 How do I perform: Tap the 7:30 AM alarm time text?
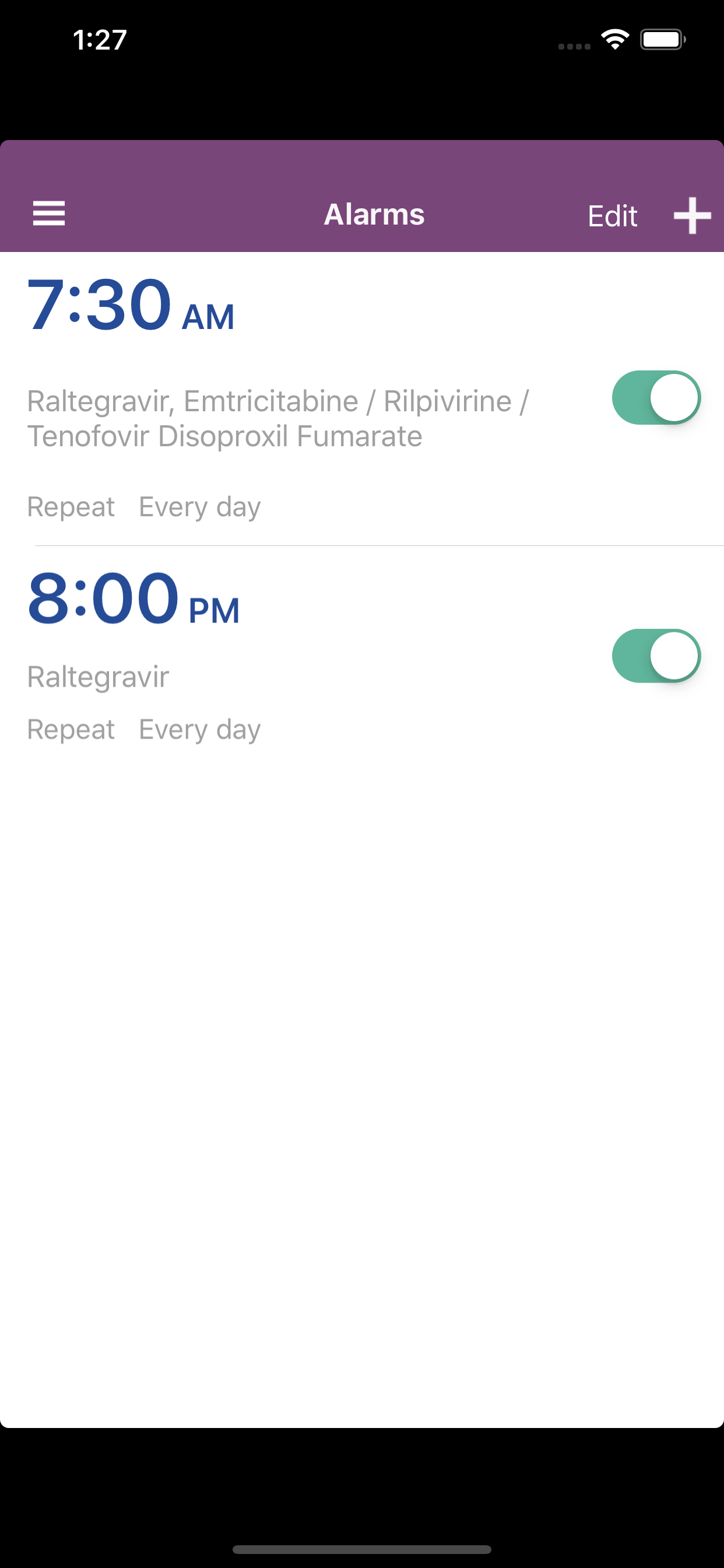pyautogui.click(x=131, y=304)
